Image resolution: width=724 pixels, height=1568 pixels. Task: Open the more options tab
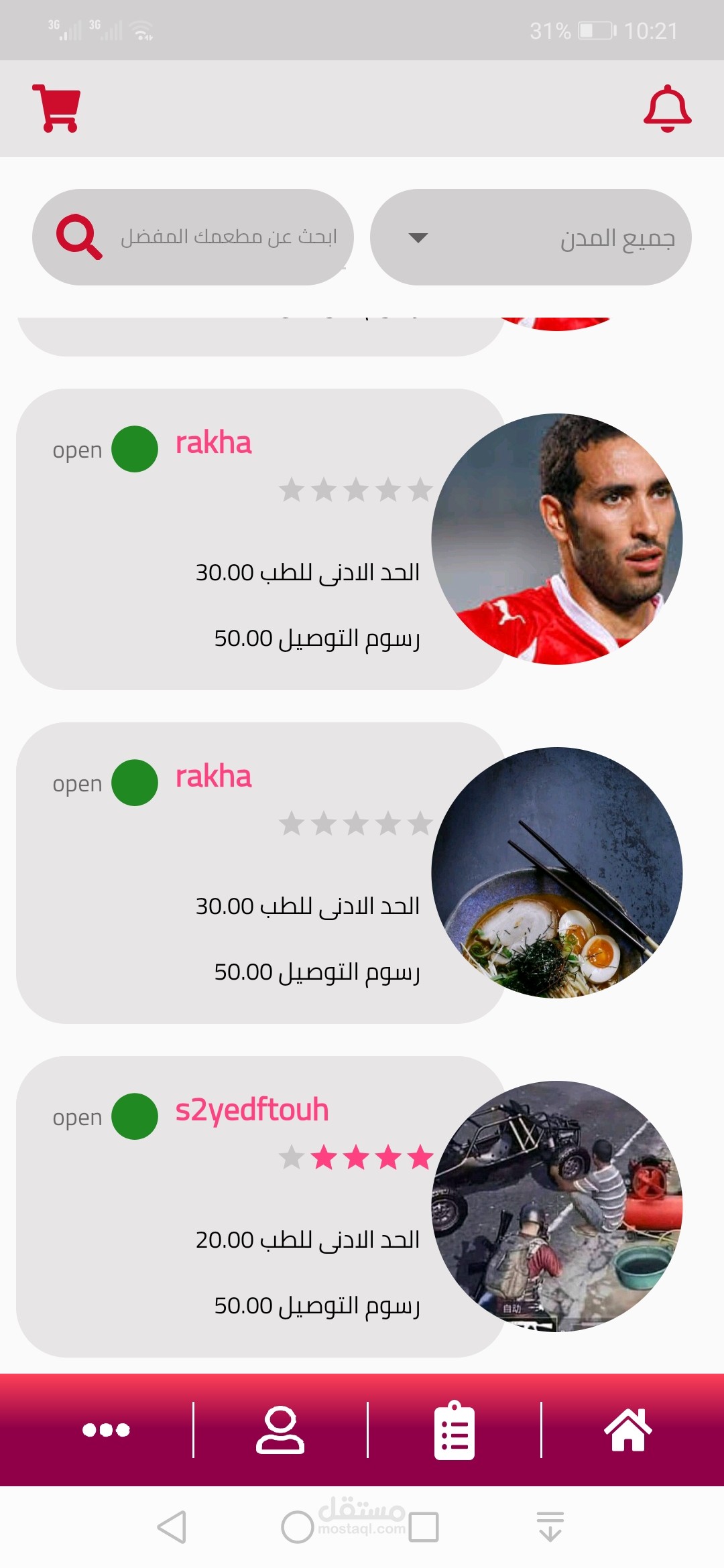[106, 1429]
